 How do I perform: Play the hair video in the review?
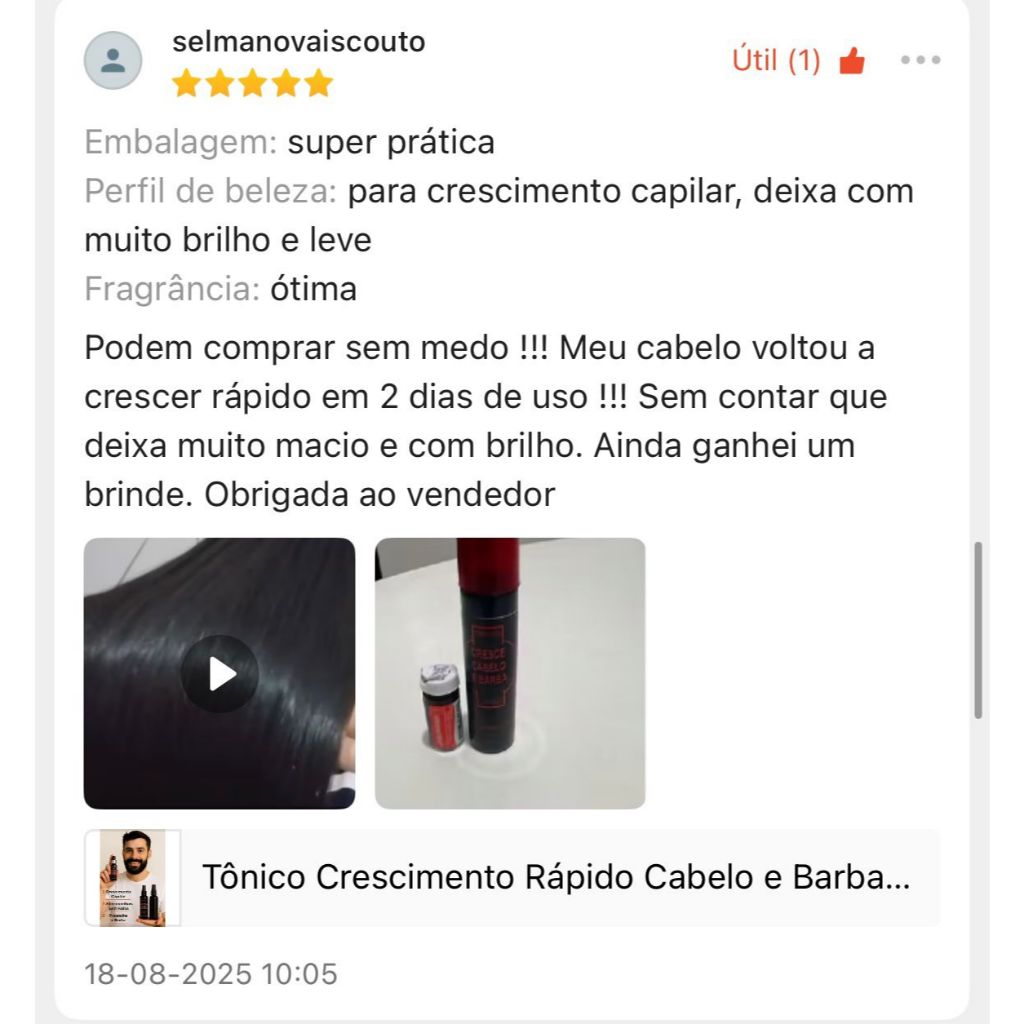(x=220, y=673)
